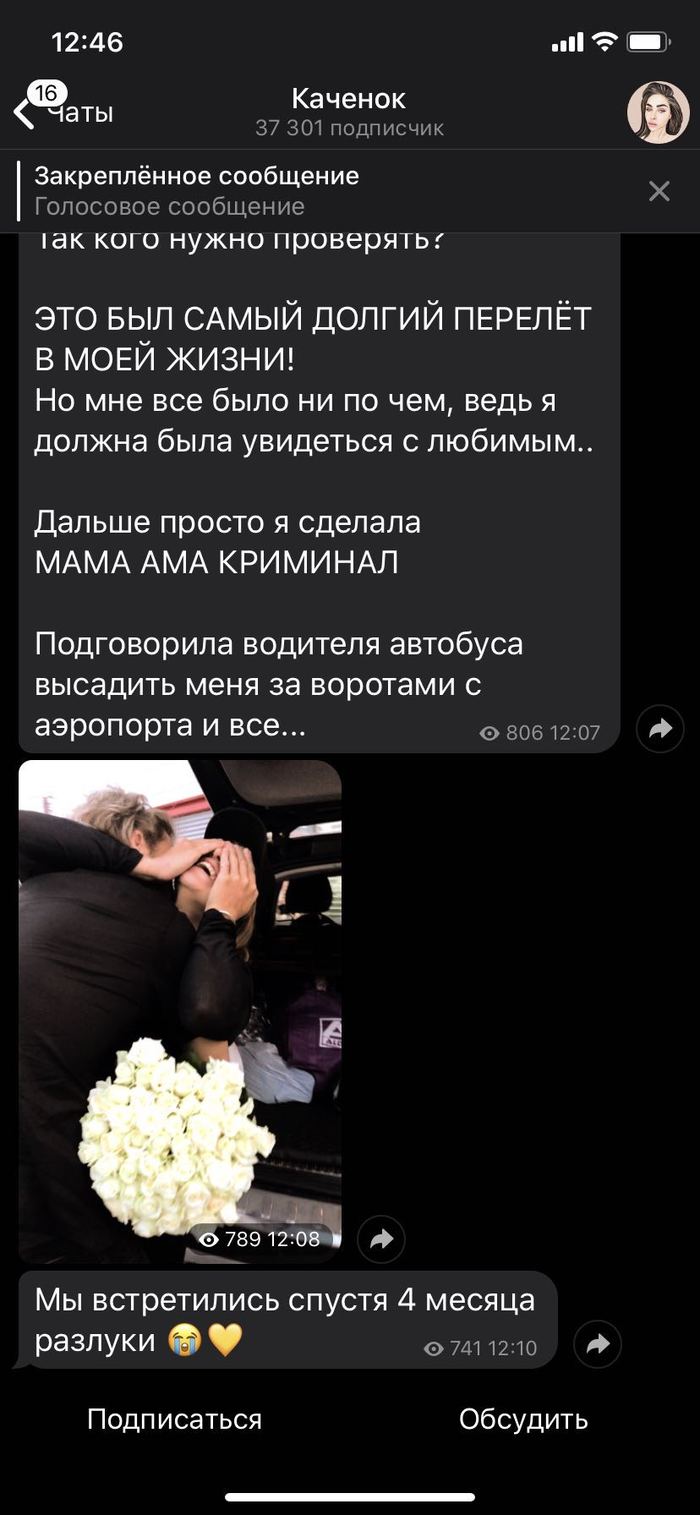The height and width of the screenshot is (1515, 700).
Task: Open the Каченок channel info header
Action: [x=349, y=112]
